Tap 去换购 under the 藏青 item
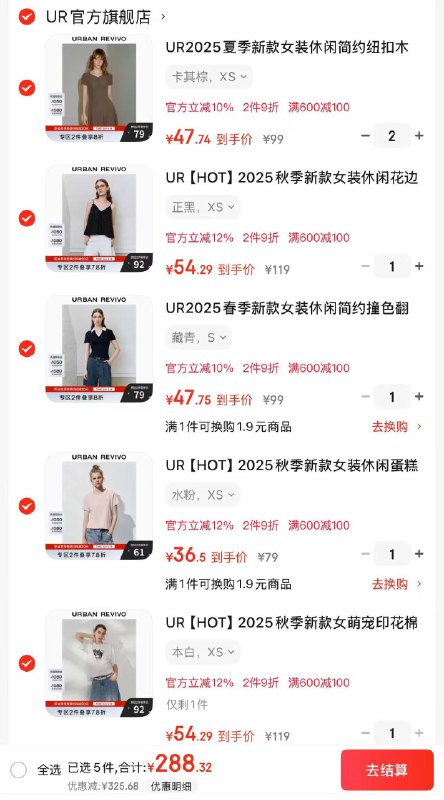Image resolution: width=444 pixels, height=800 pixels. [x=397, y=427]
